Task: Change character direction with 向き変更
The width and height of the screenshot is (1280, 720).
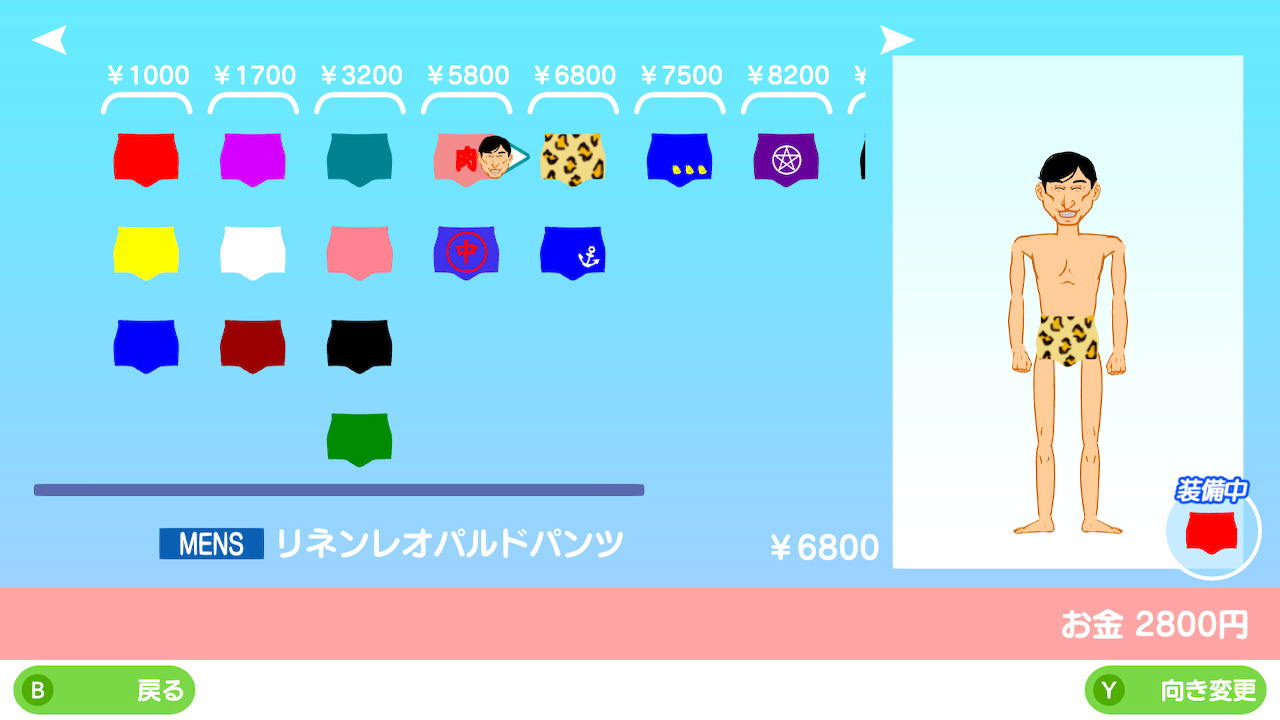Action: click(1175, 690)
